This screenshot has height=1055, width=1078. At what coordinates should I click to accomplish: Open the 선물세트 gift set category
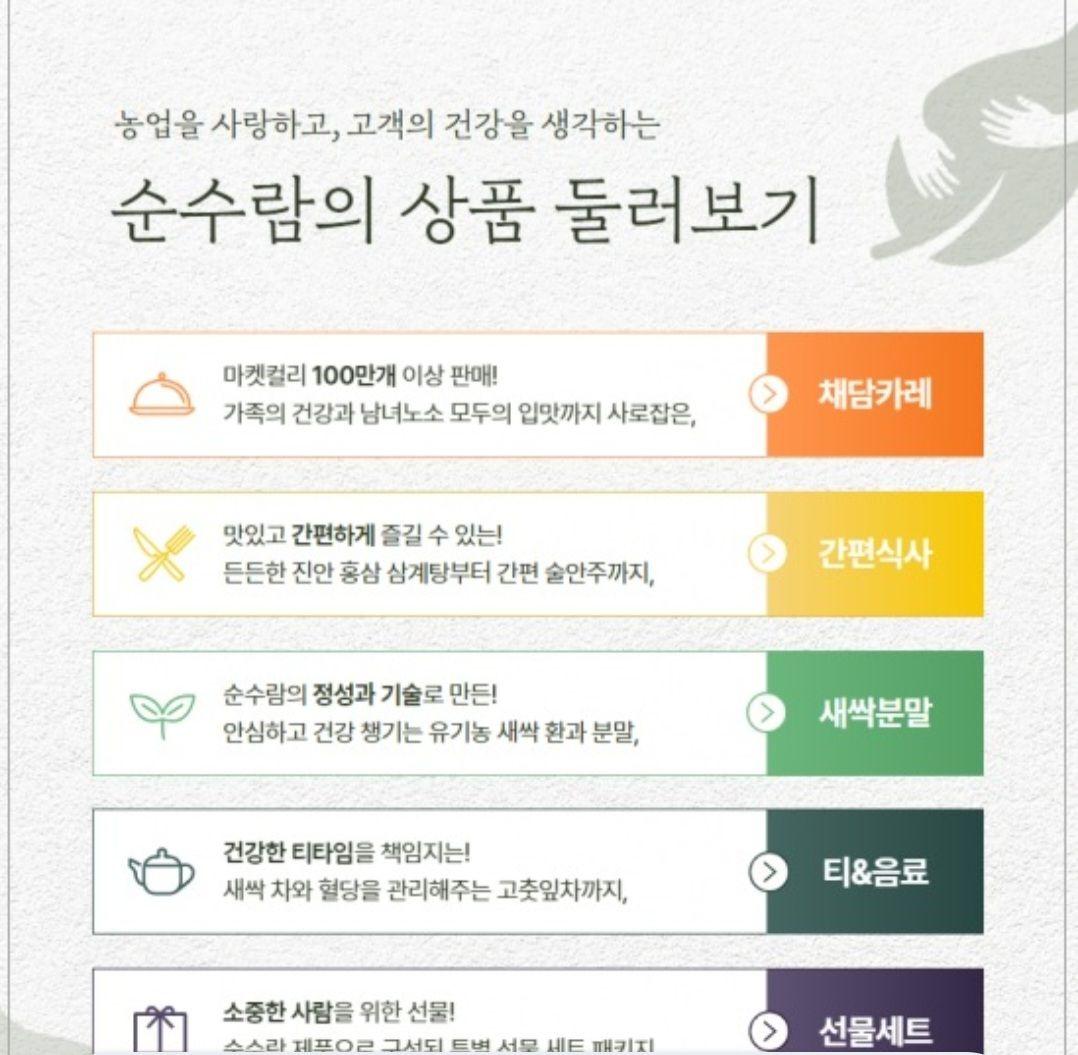tap(874, 1029)
